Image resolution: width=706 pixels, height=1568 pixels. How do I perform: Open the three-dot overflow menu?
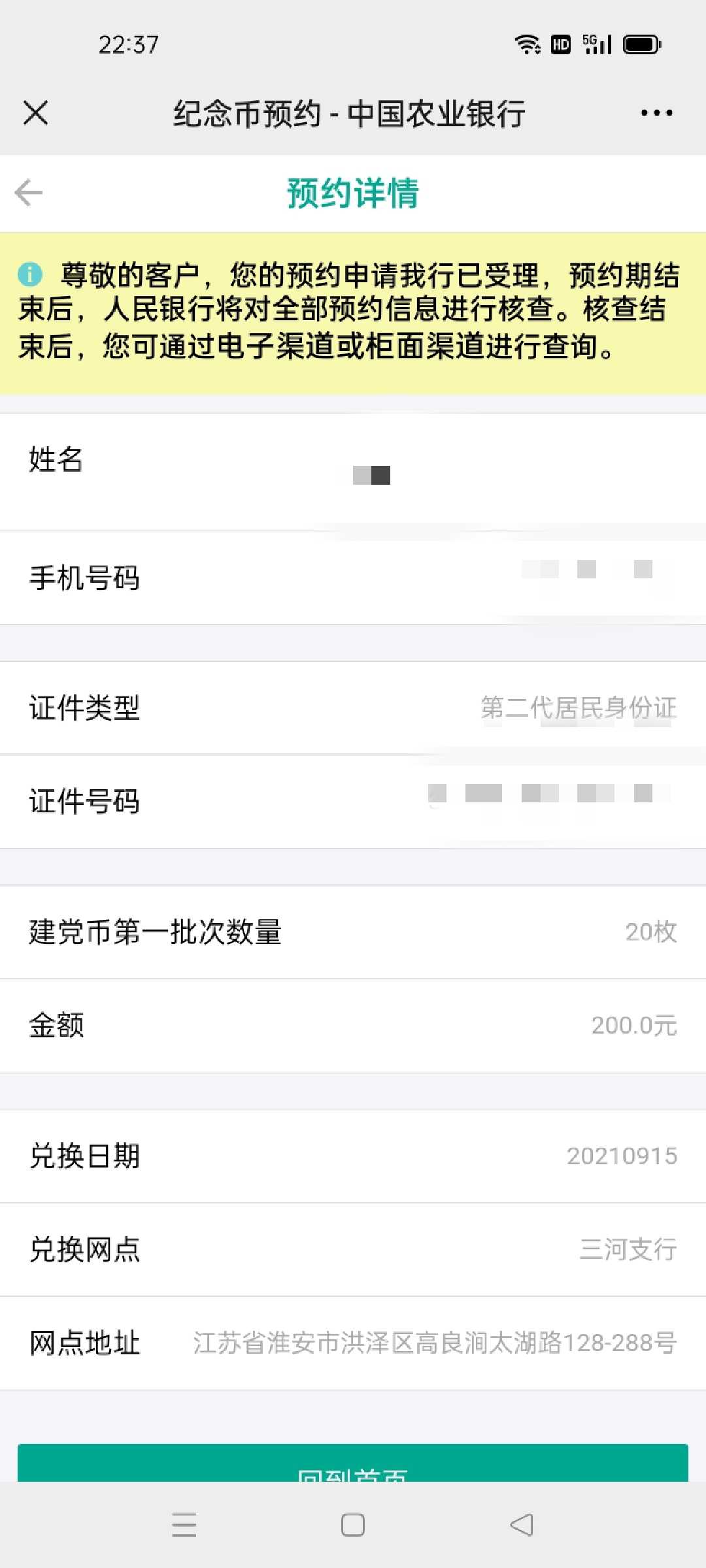(x=656, y=113)
